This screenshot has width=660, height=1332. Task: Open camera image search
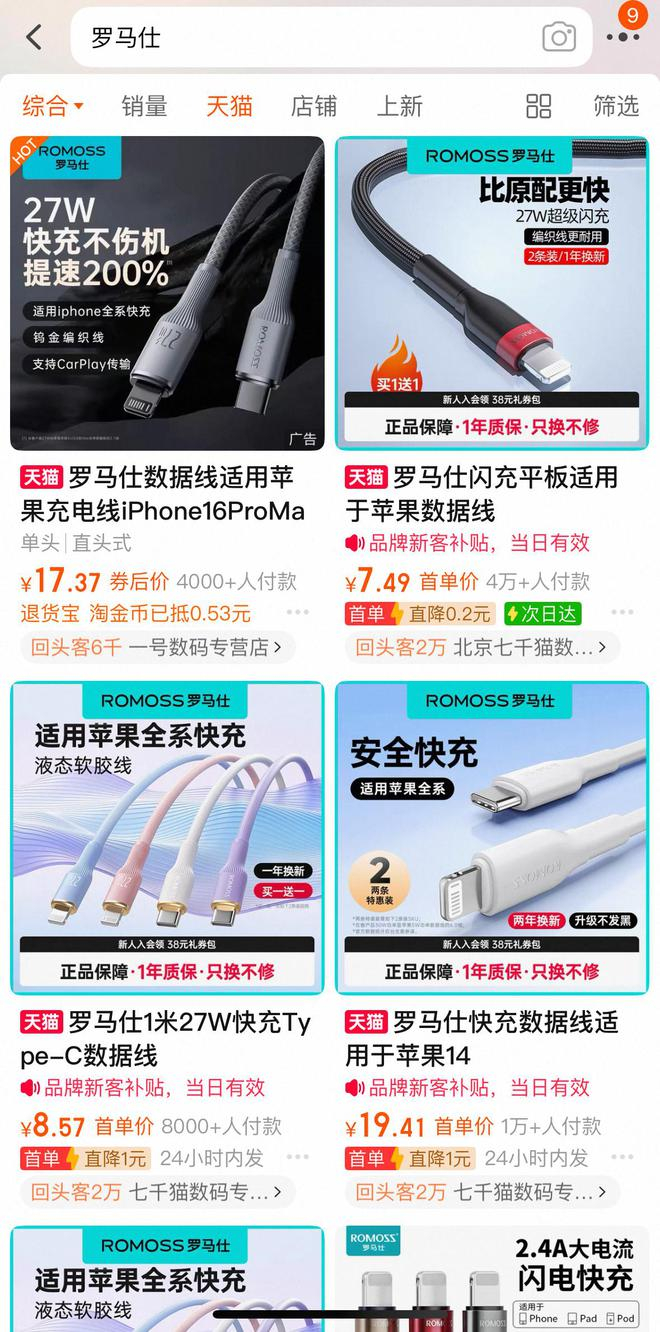pos(559,38)
